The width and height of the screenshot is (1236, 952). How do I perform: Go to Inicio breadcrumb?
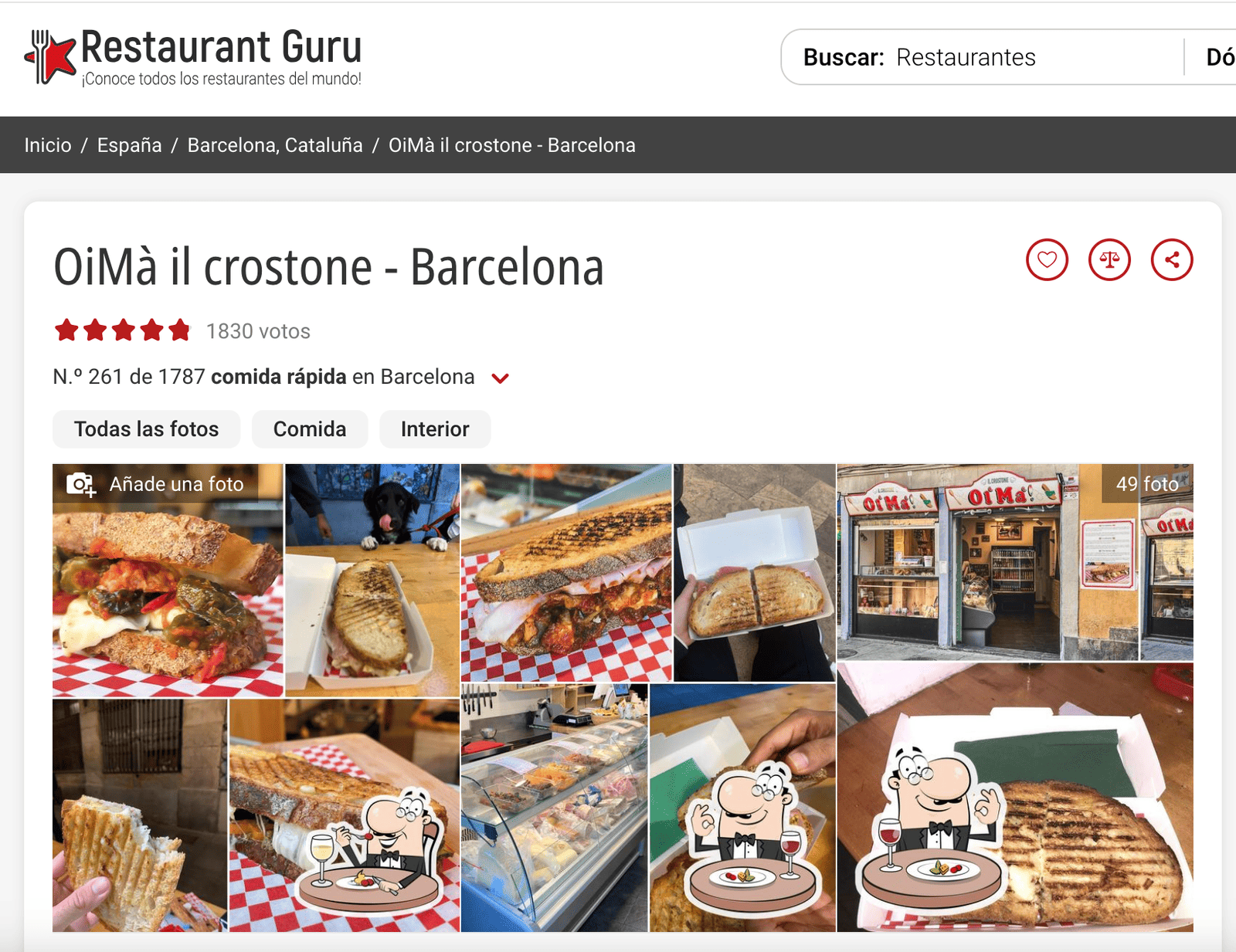click(48, 145)
